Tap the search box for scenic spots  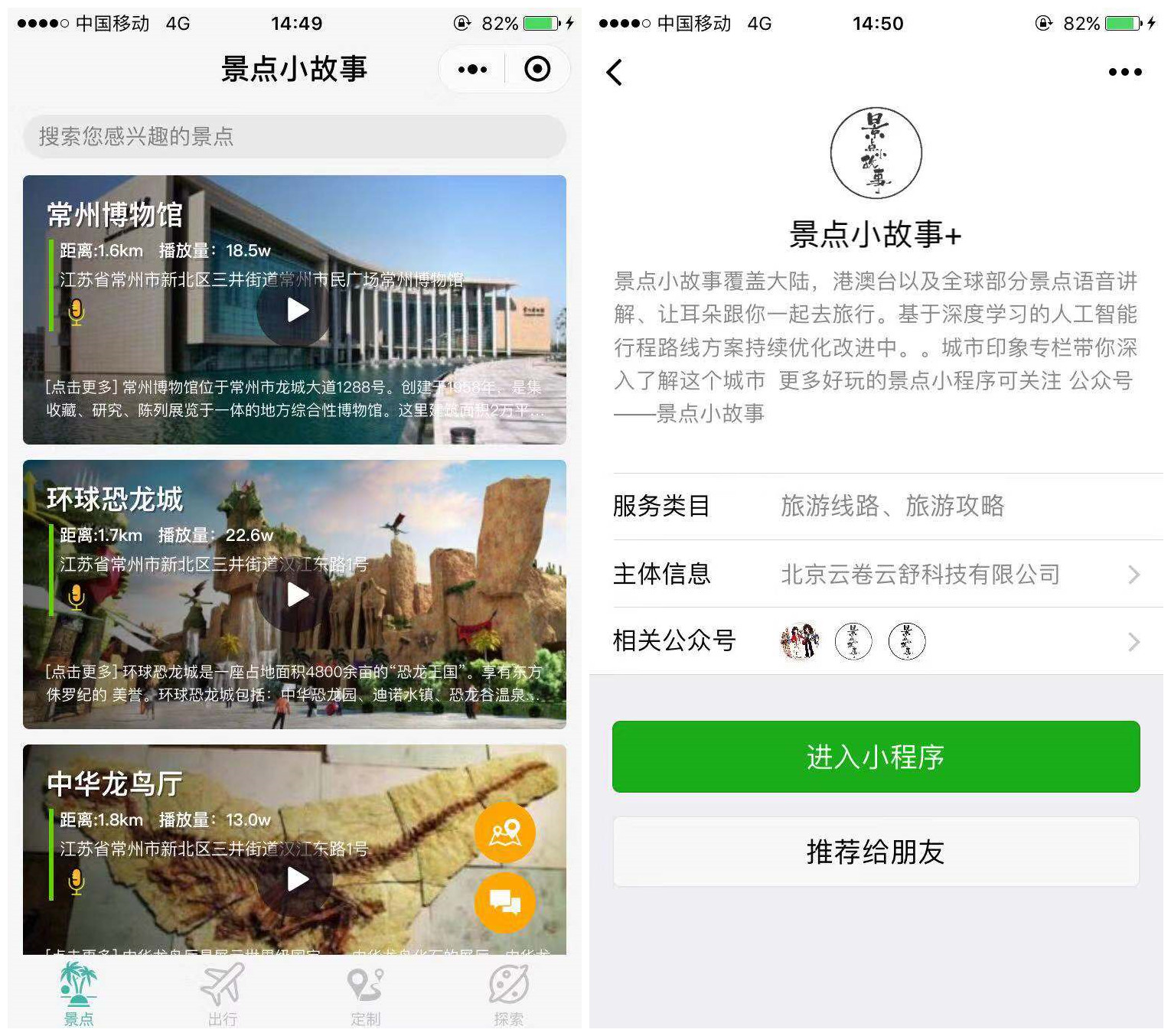[294, 137]
